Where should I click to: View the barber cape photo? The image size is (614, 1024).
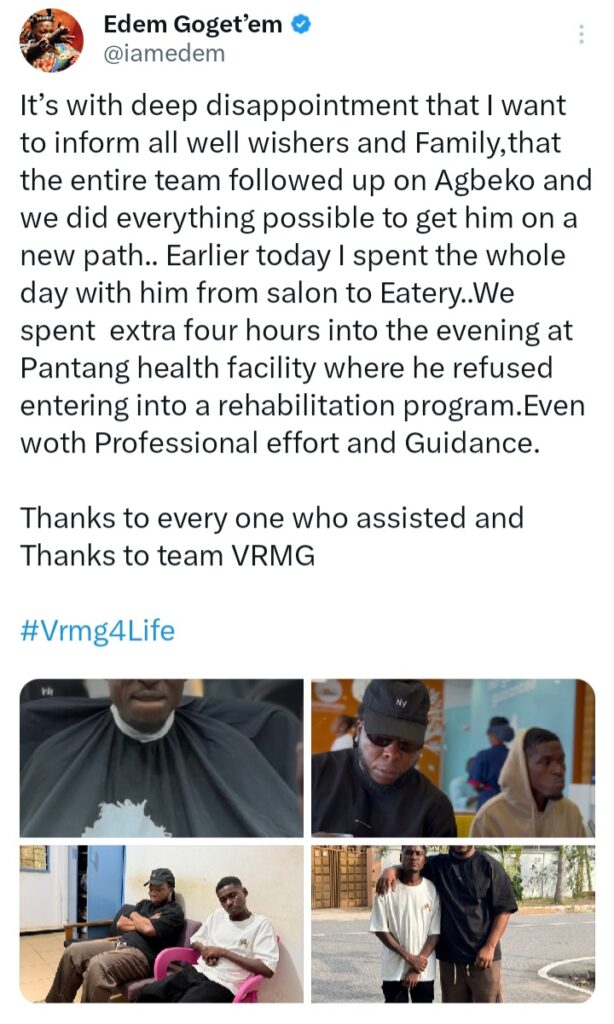coord(161,758)
